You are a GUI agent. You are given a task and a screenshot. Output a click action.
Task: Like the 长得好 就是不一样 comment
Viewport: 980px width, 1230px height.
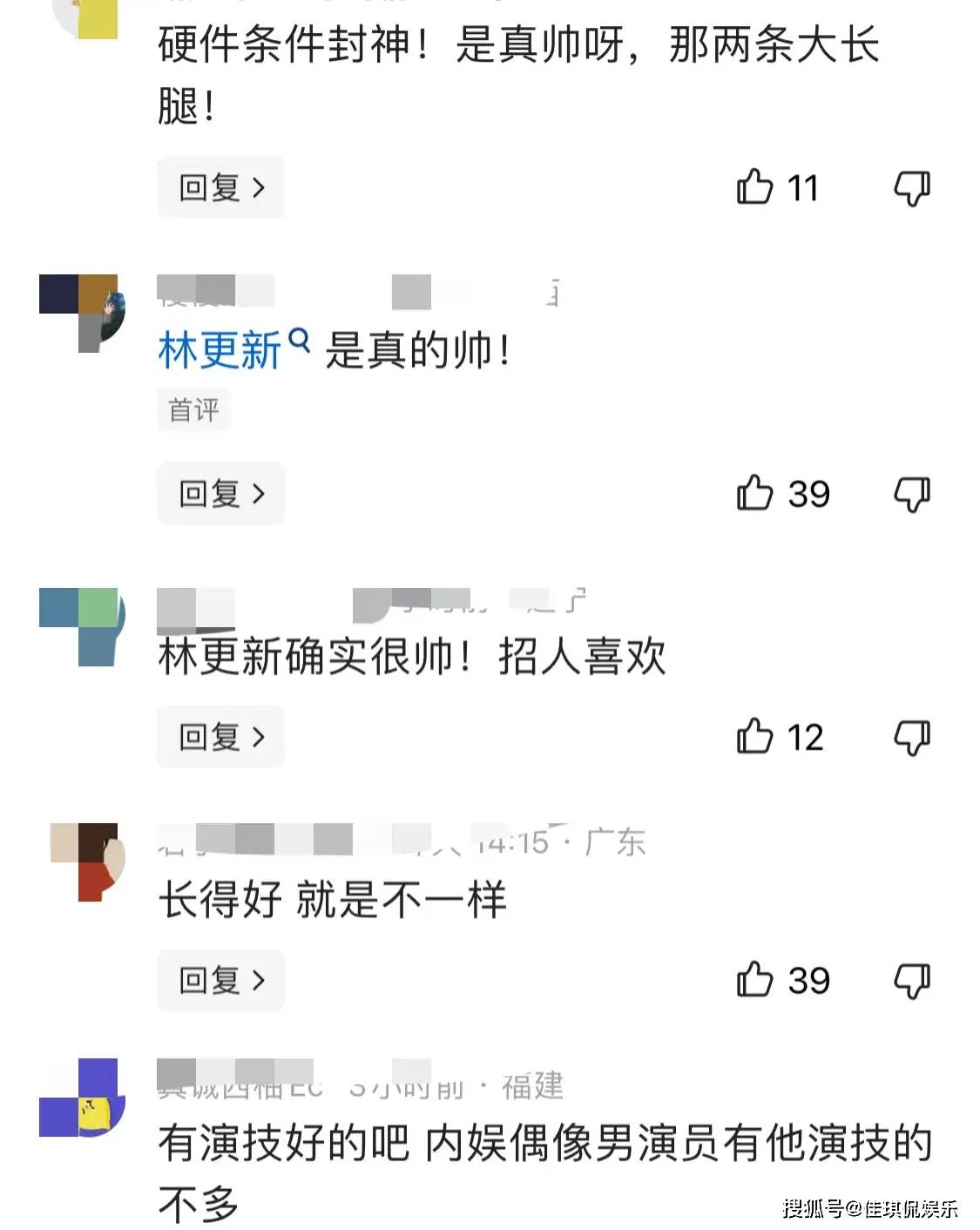[754, 980]
